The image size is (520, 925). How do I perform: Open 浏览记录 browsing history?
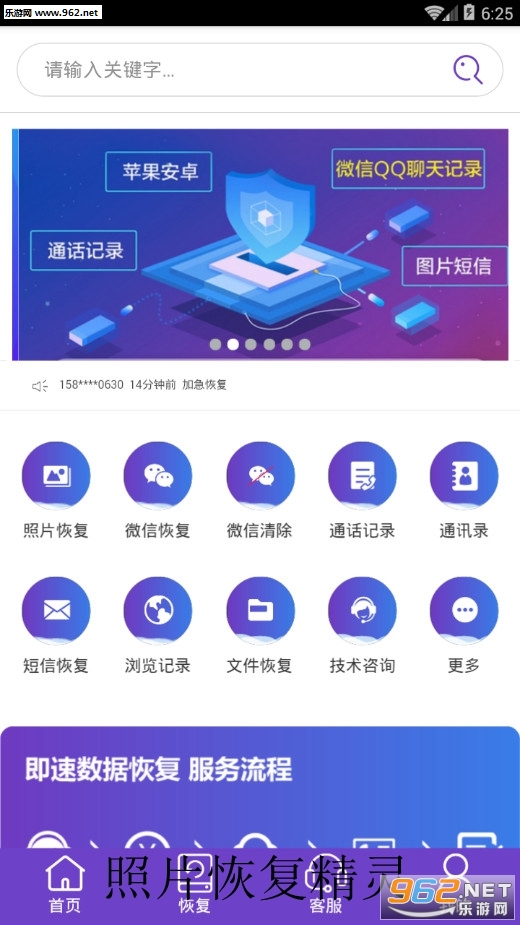click(158, 625)
